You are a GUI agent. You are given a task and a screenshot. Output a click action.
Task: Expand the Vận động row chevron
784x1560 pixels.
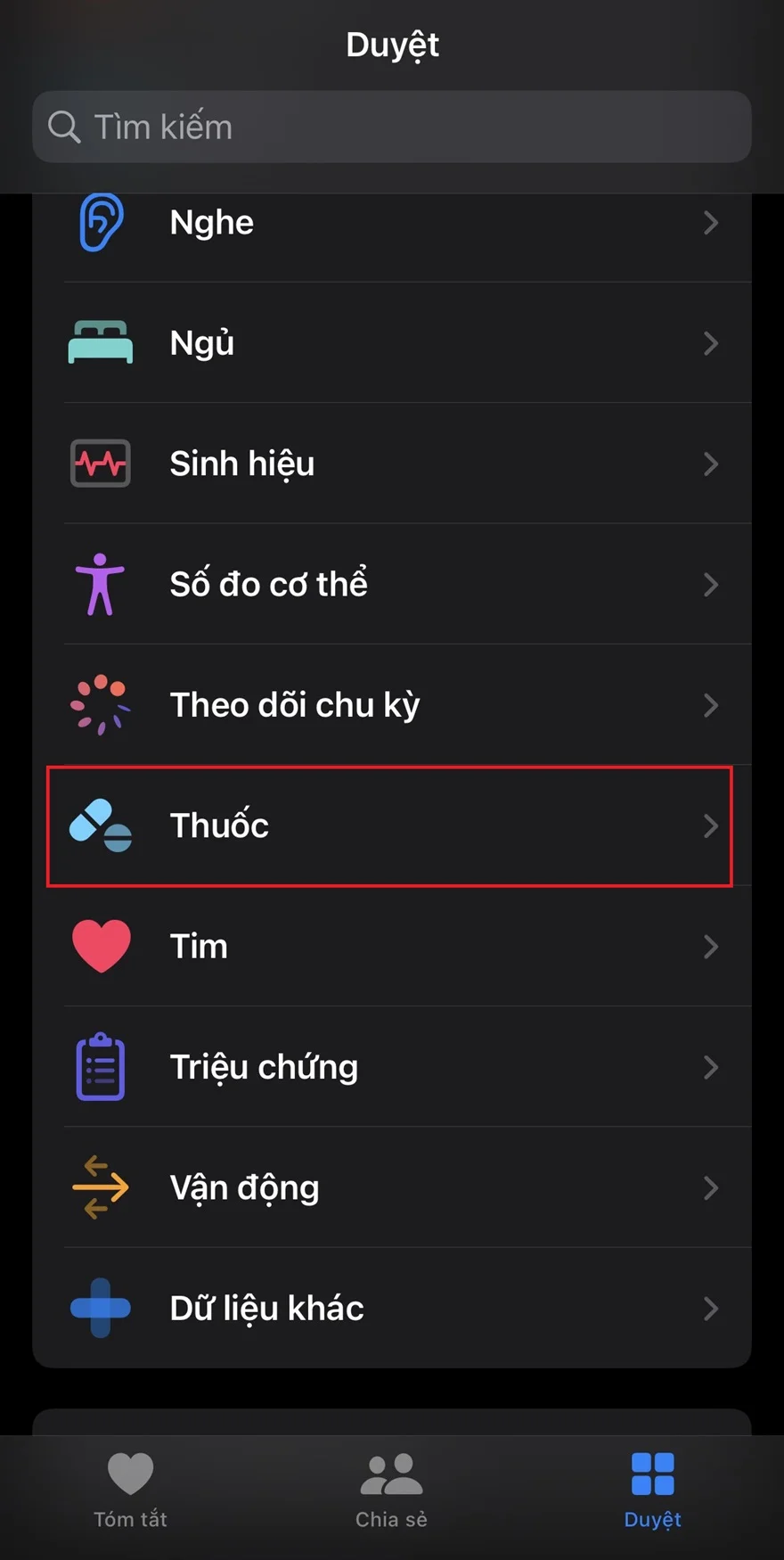710,1186
